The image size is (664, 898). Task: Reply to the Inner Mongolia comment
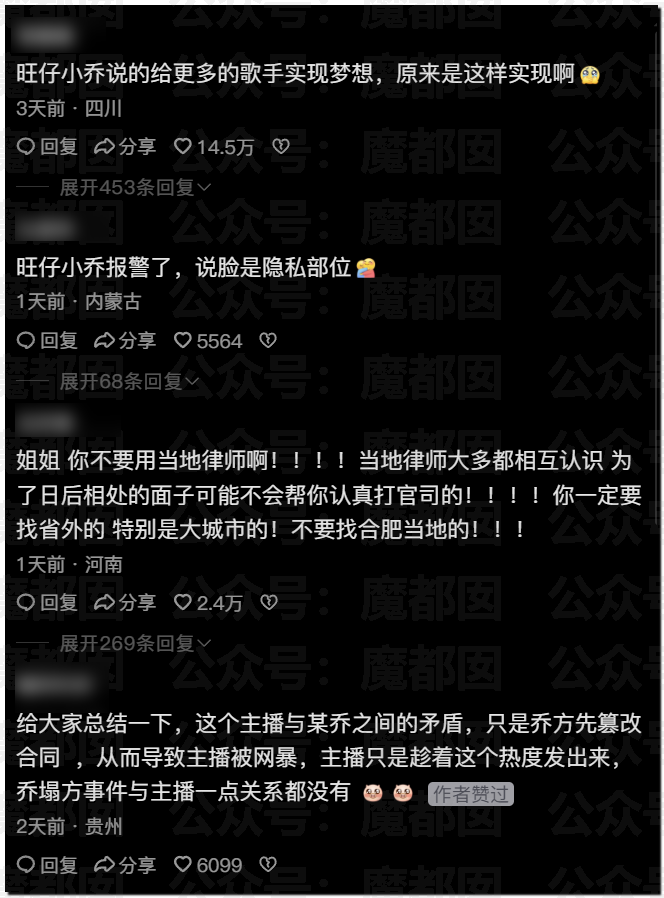point(47,341)
